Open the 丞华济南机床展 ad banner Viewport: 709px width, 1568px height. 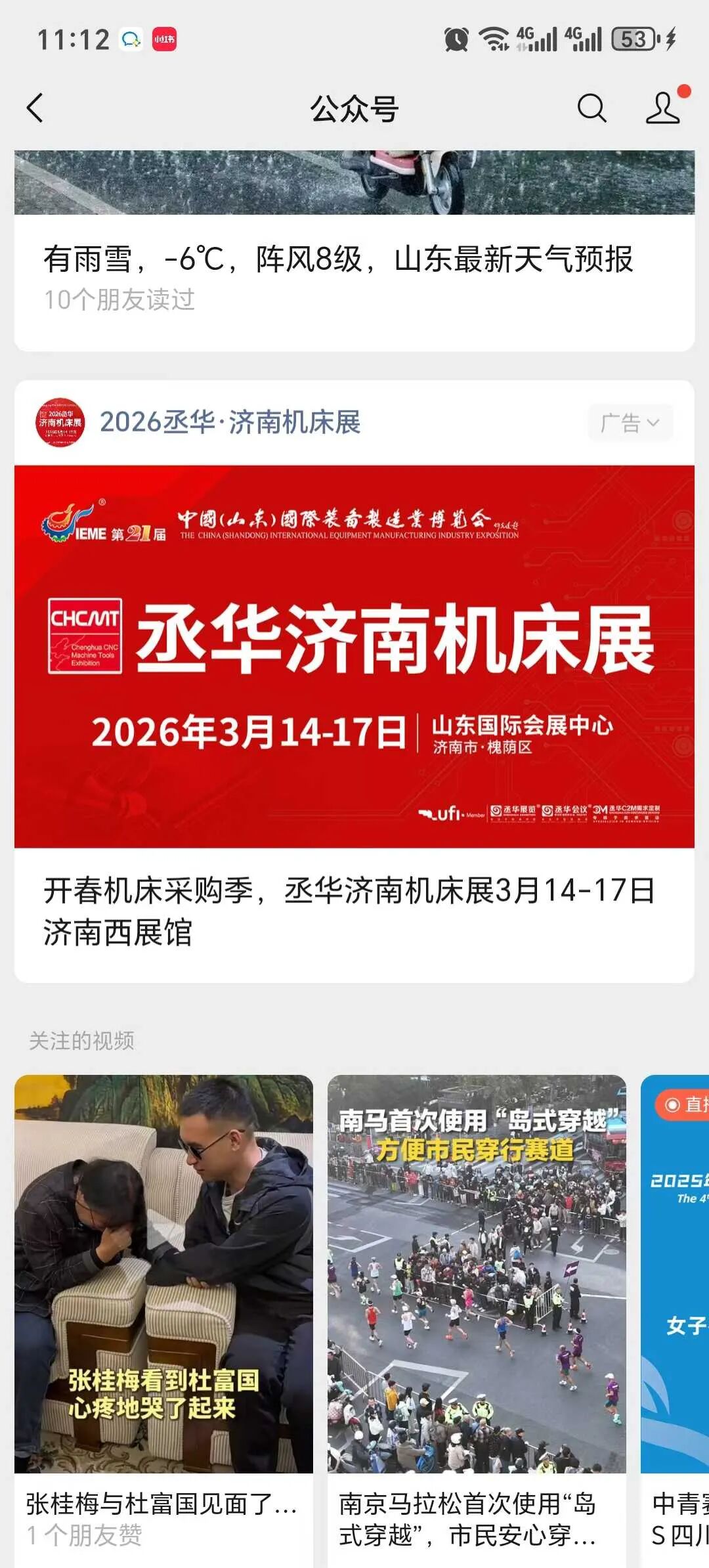point(354,657)
